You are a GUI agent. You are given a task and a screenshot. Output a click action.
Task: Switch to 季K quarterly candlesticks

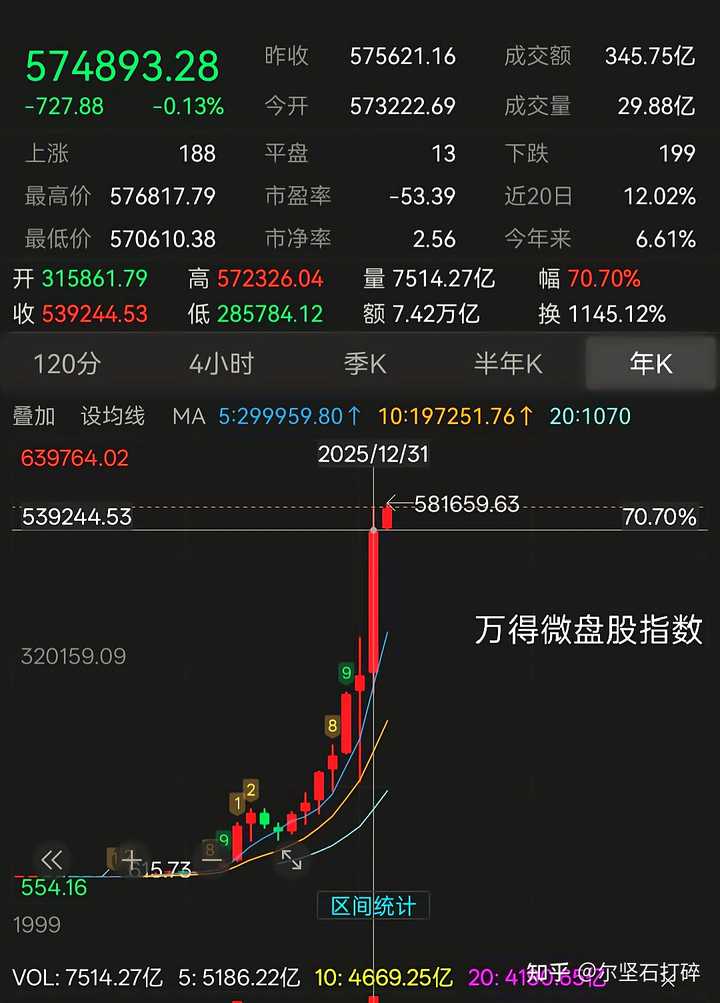pyautogui.click(x=365, y=364)
